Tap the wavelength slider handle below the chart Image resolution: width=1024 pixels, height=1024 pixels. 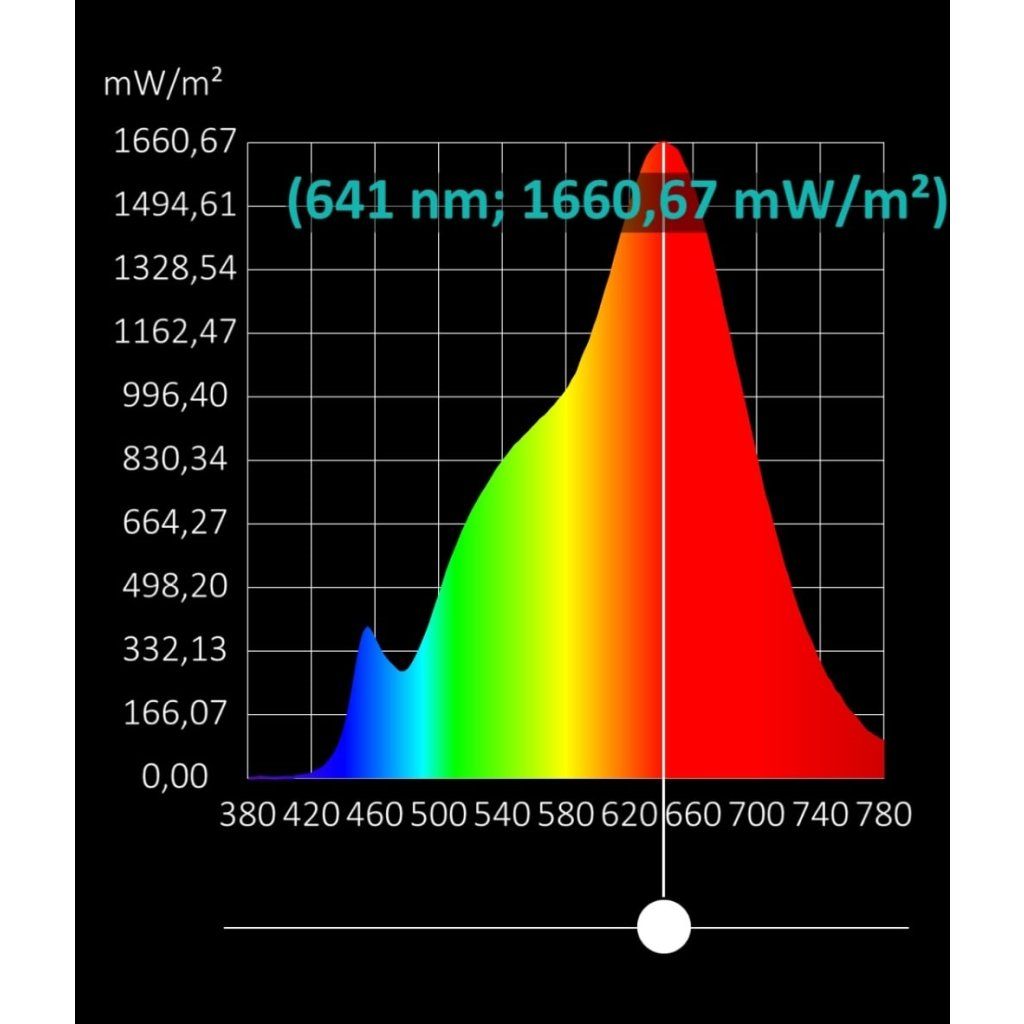point(664,926)
